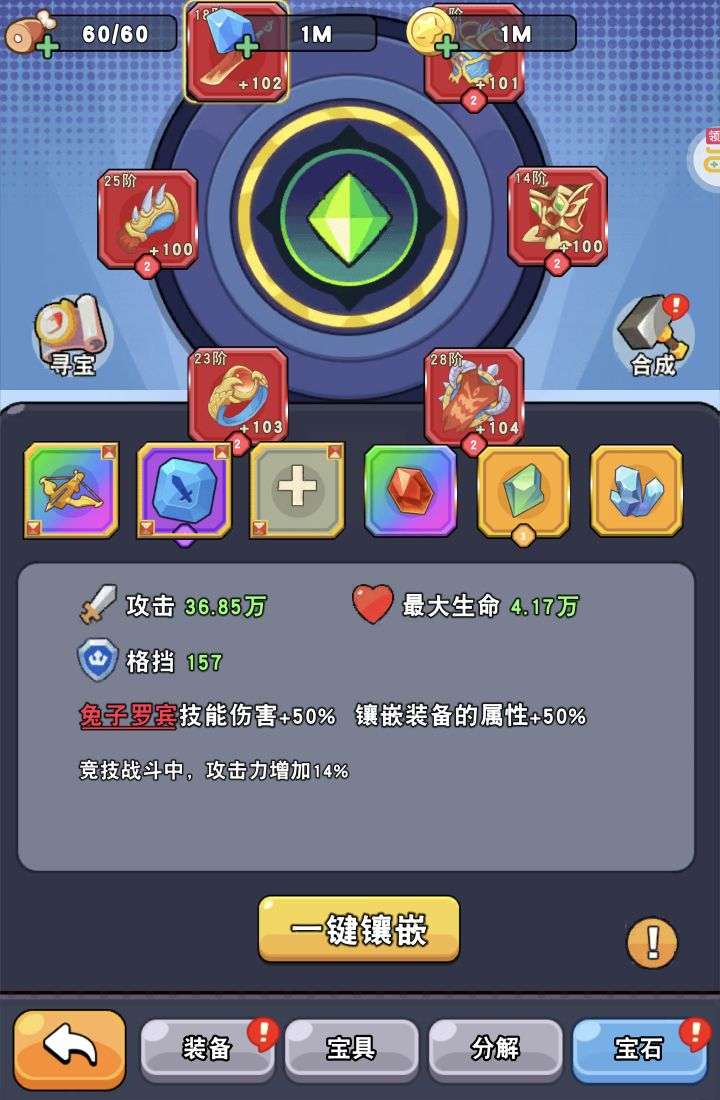The height and width of the screenshot is (1100, 720).
Task: Select the 23阶 ring equipment slot
Action: click(238, 395)
